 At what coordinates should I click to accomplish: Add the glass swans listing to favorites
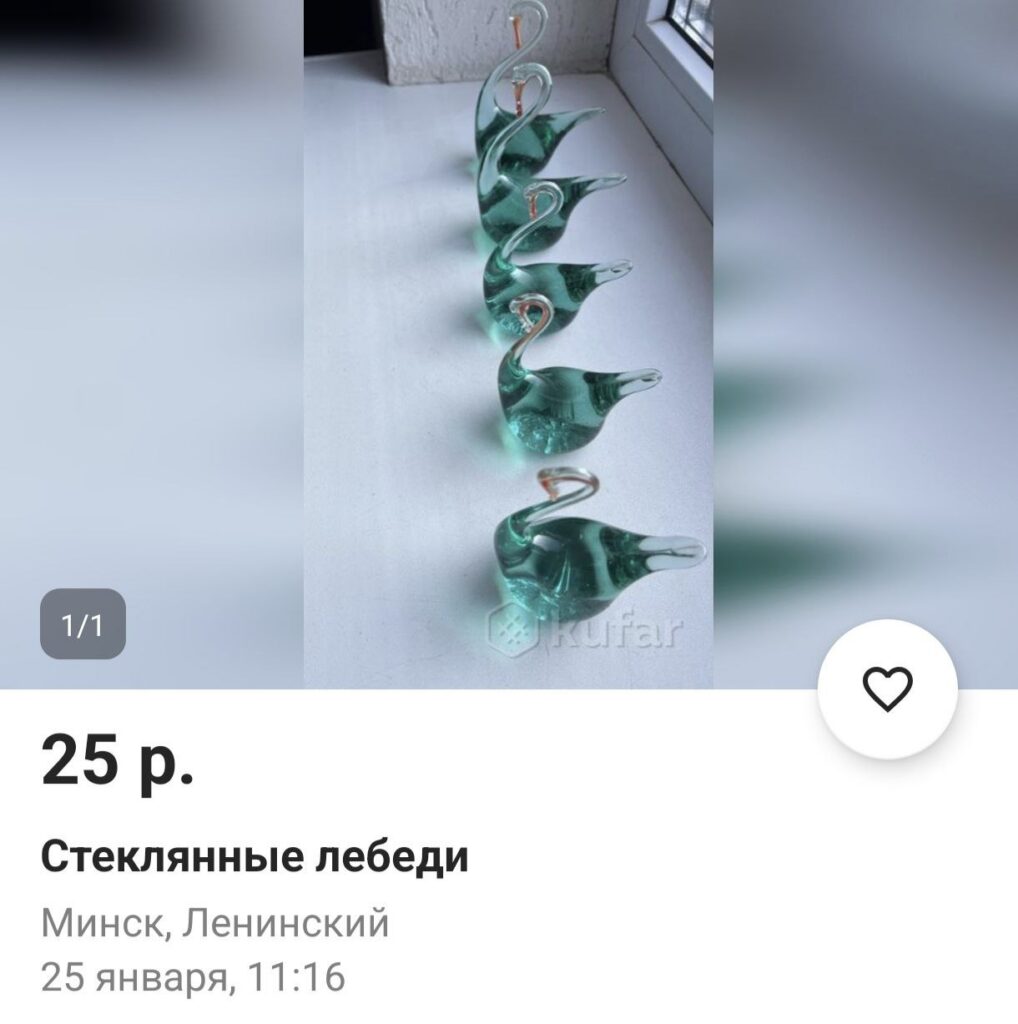coord(887,689)
